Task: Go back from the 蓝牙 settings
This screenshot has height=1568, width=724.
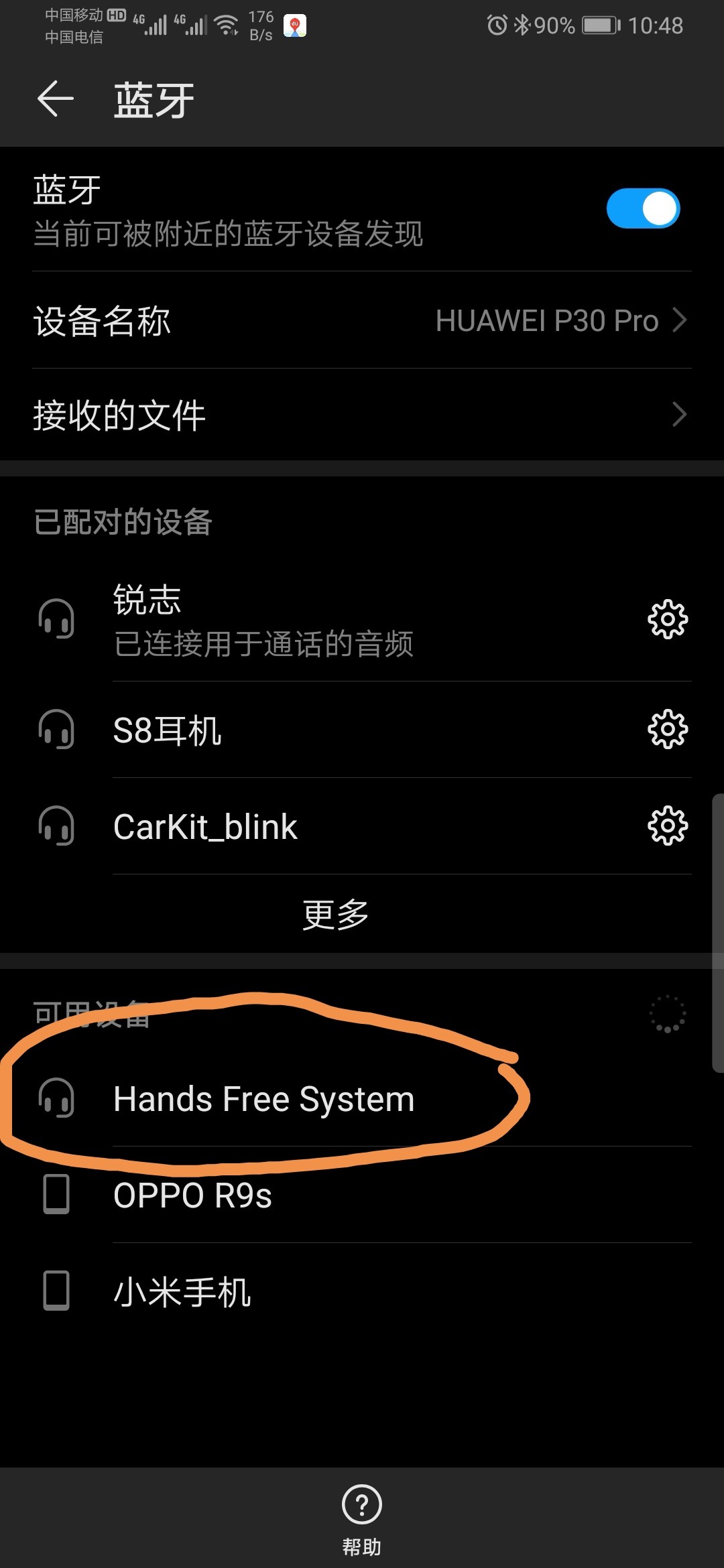Action: pos(55,99)
